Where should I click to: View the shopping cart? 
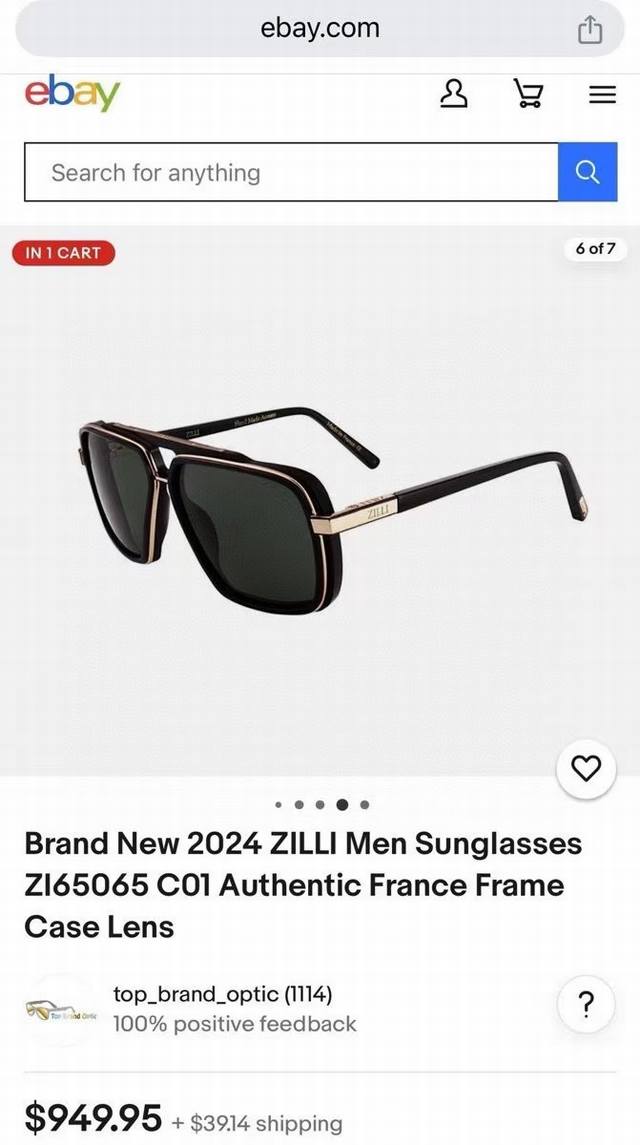point(528,95)
